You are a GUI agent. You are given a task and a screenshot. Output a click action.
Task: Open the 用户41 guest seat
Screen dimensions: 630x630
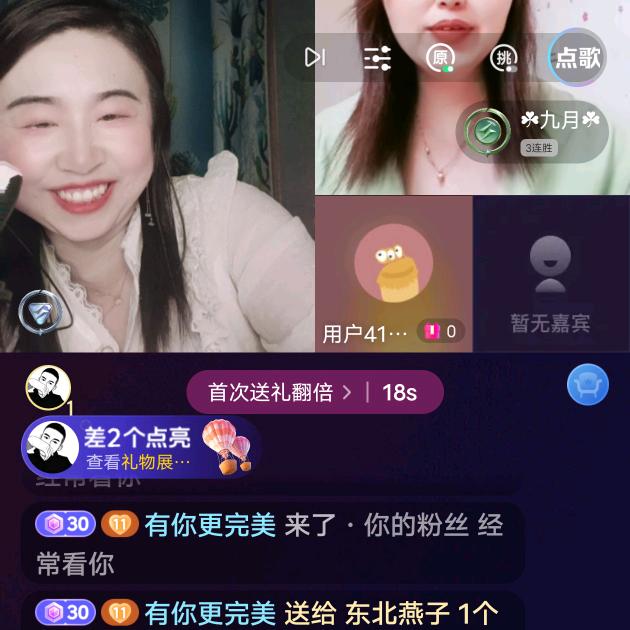click(393, 272)
